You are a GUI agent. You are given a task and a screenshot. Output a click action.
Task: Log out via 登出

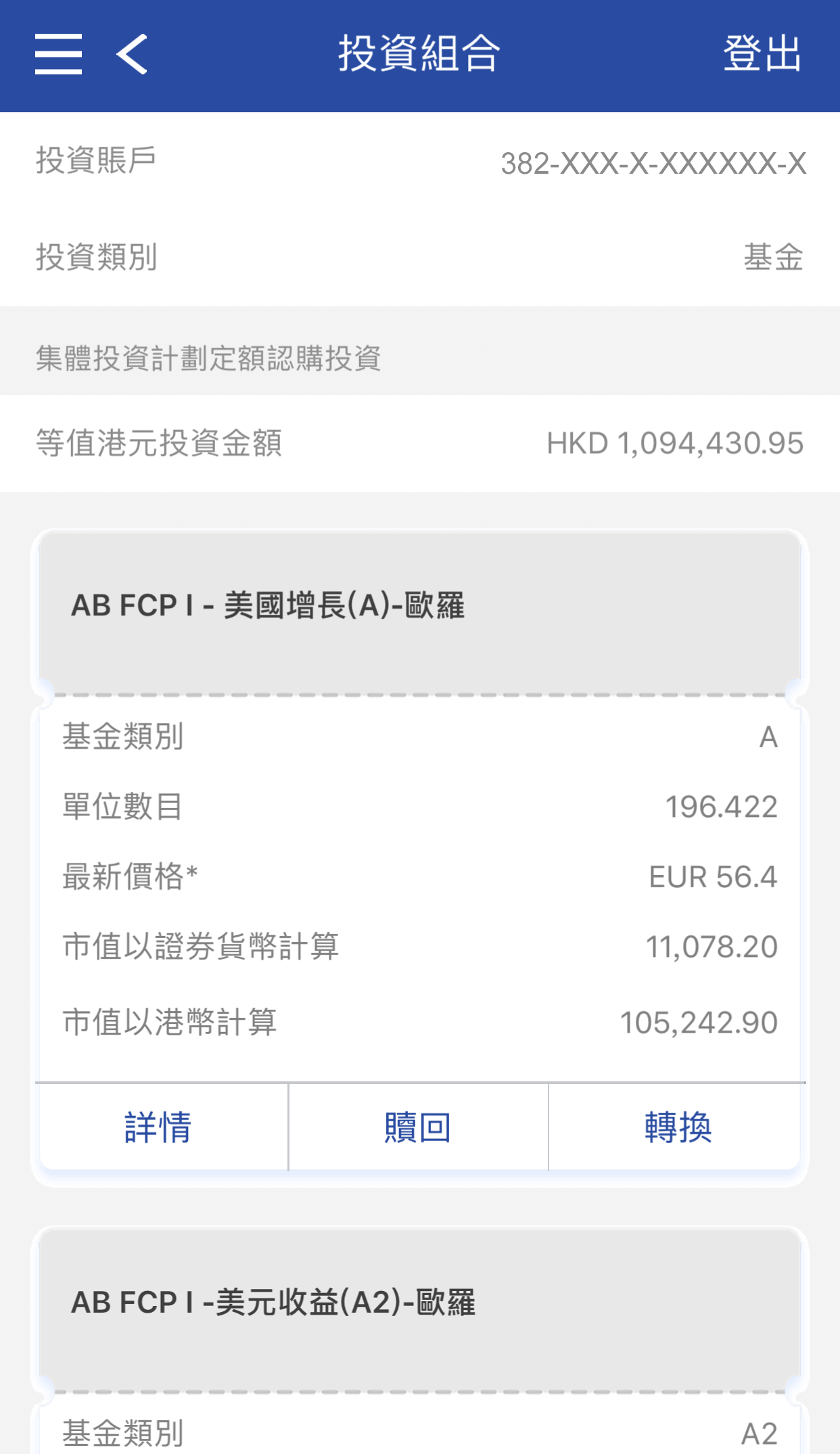(762, 54)
